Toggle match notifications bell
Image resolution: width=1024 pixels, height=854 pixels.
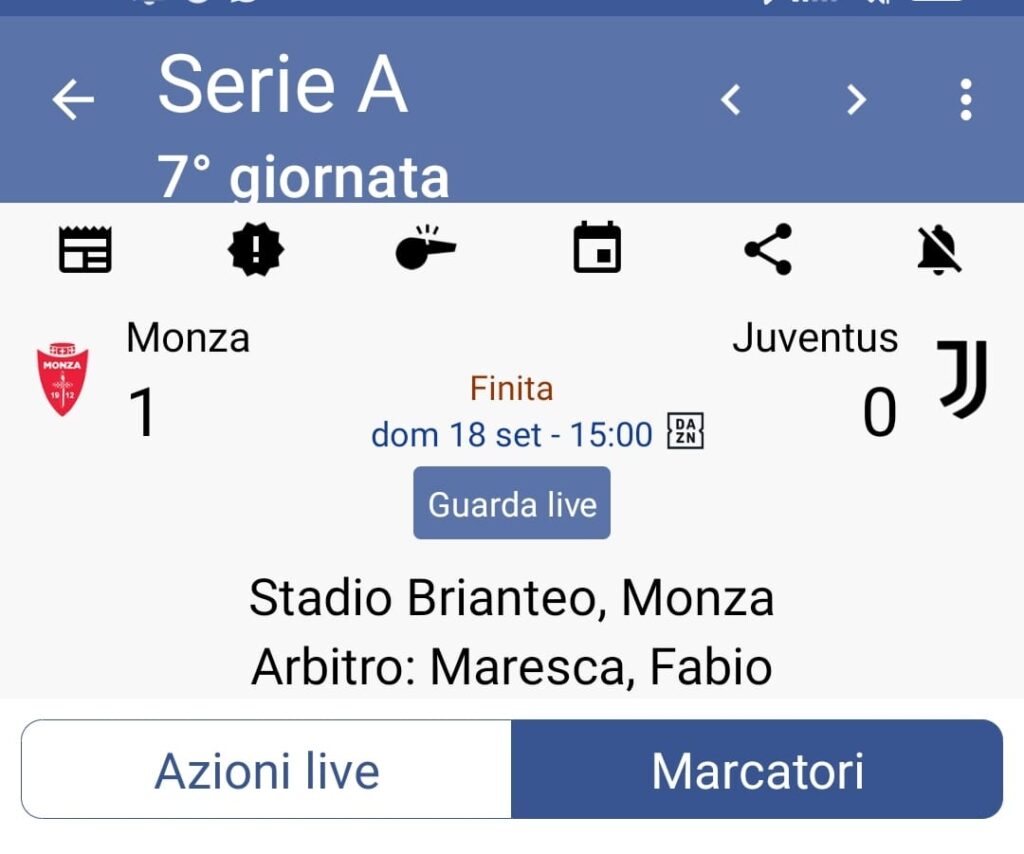(939, 249)
